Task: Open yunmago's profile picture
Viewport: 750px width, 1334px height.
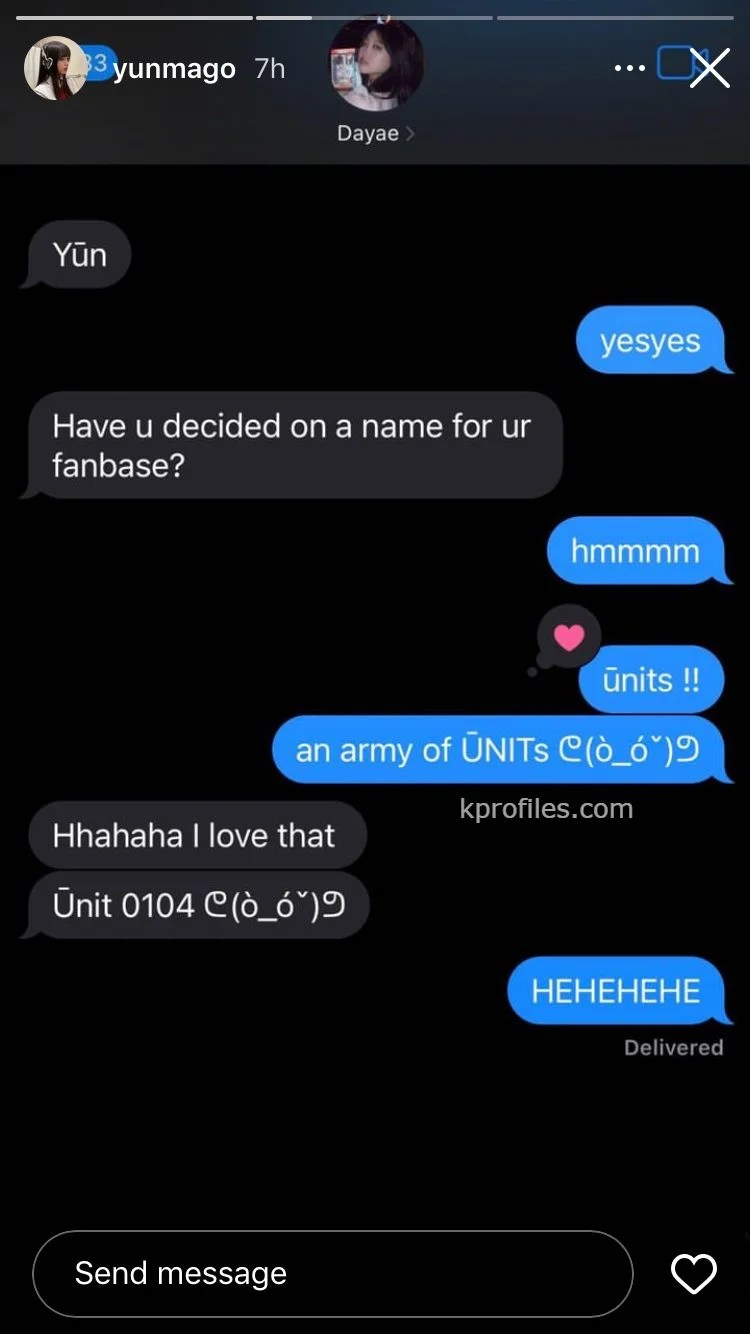Action: pos(54,68)
